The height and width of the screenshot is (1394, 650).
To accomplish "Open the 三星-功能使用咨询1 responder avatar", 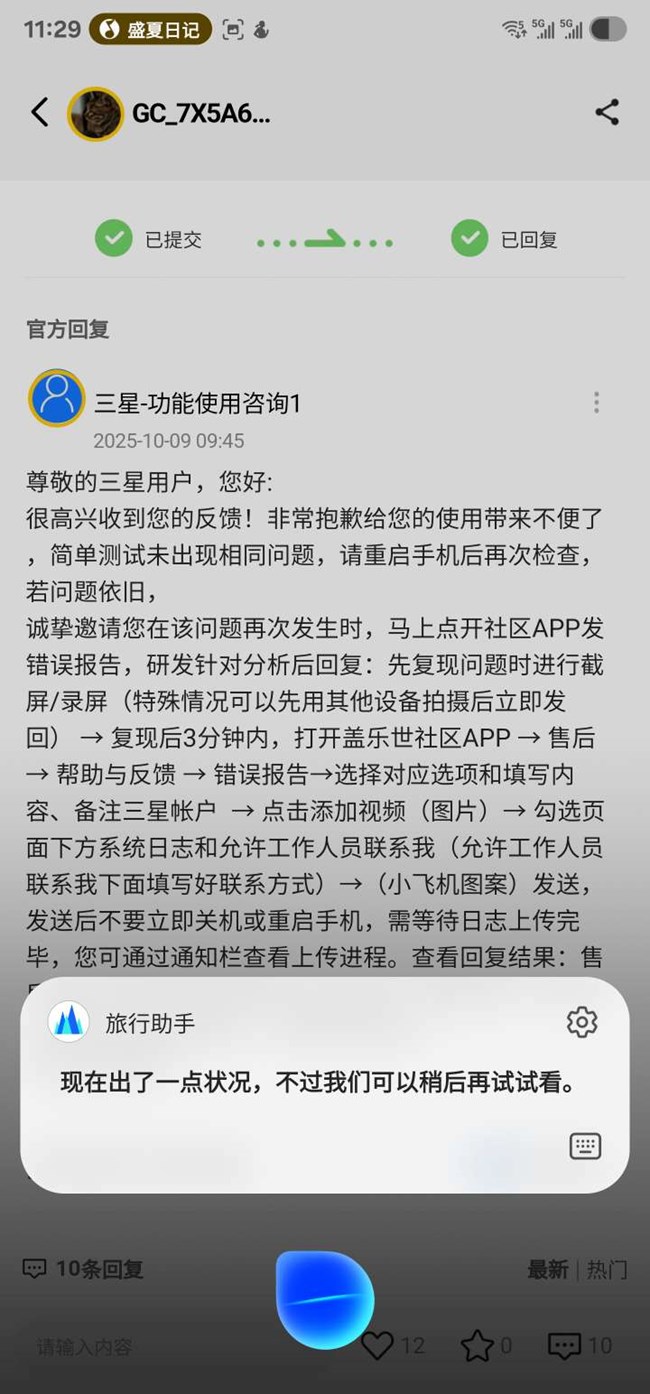I will click(x=57, y=398).
